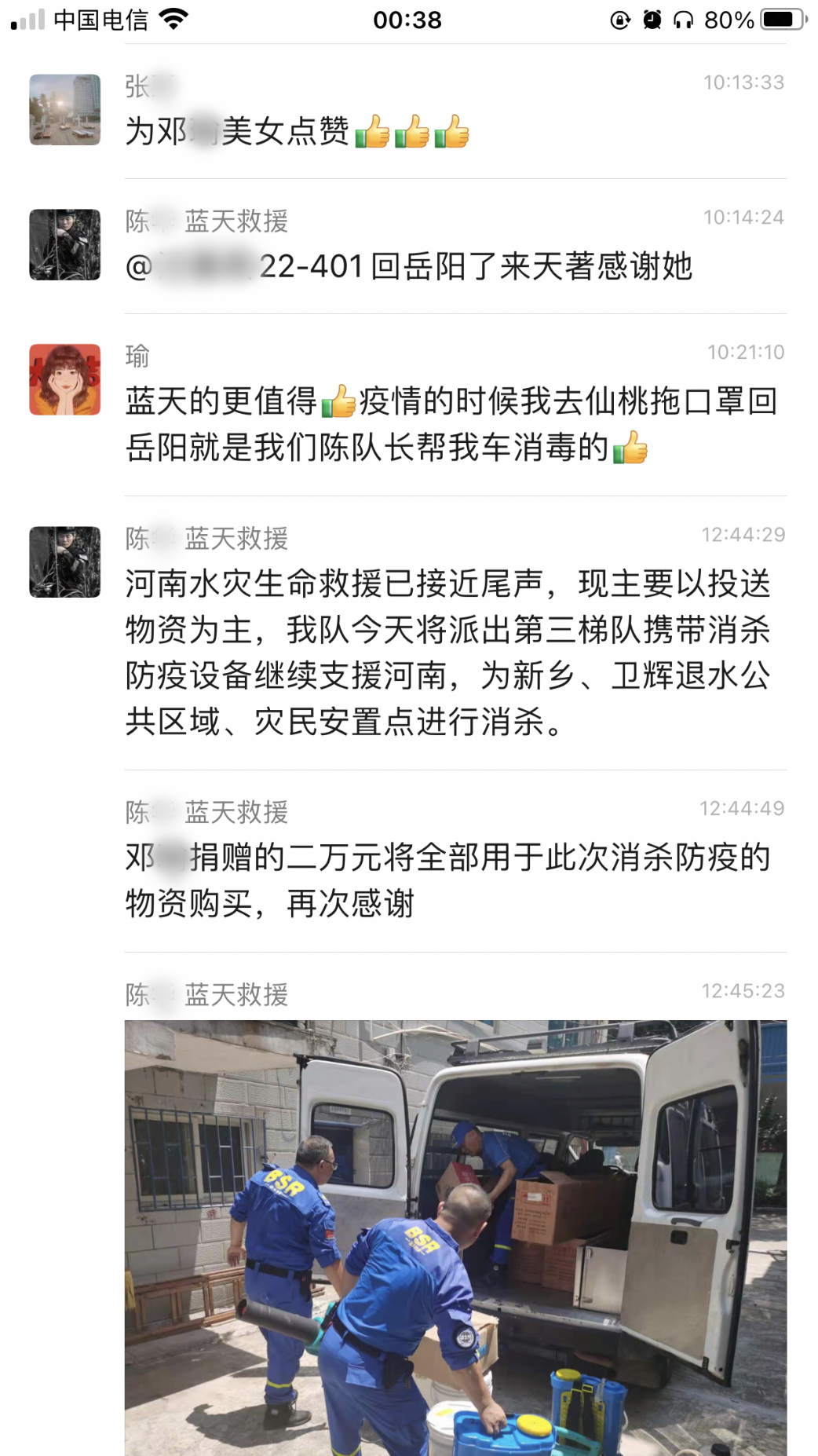Open 张's profile avatar
Image resolution: width=818 pixels, height=1456 pixels.
(x=64, y=108)
